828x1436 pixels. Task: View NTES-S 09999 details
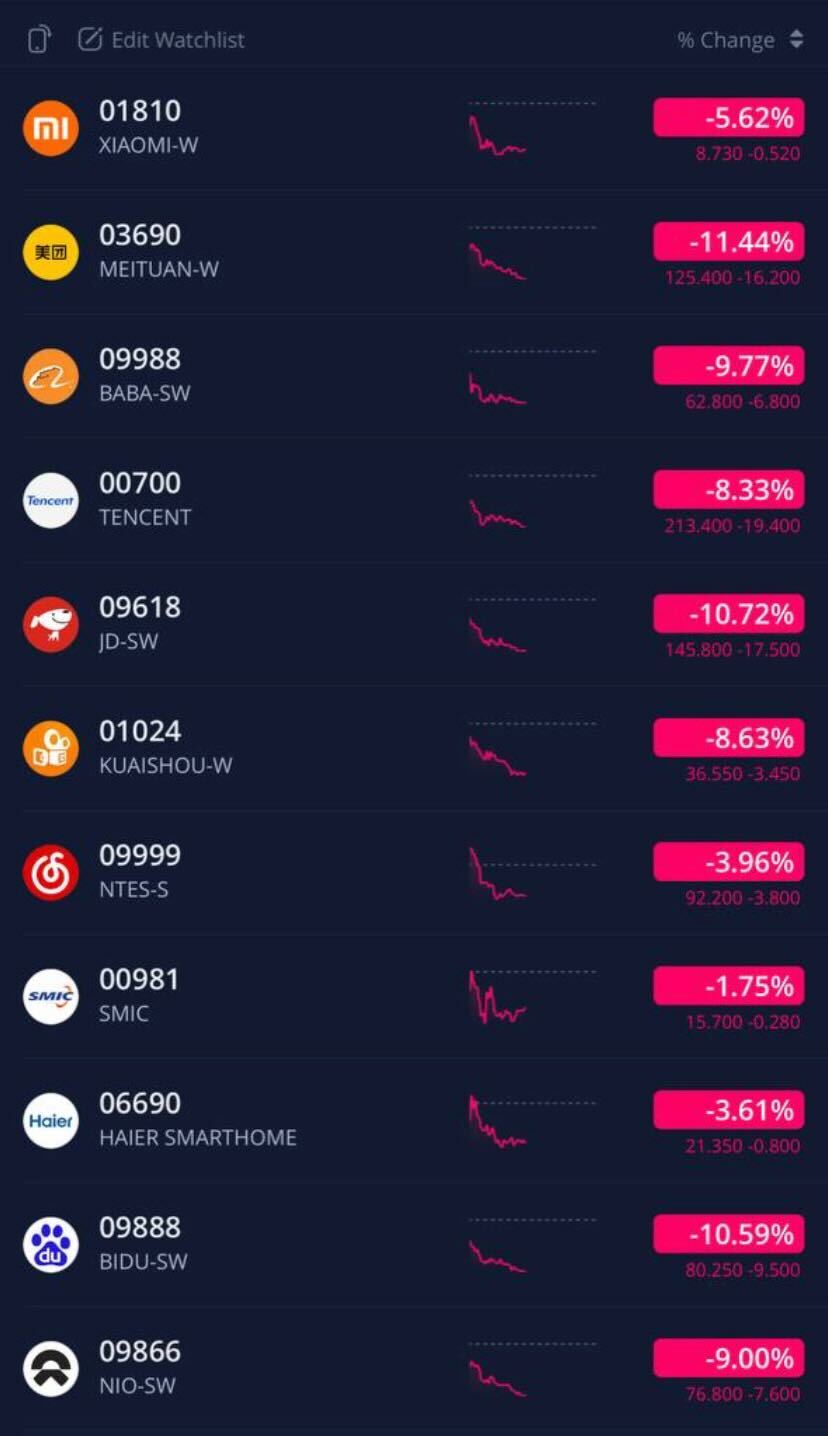pyautogui.click(x=414, y=873)
